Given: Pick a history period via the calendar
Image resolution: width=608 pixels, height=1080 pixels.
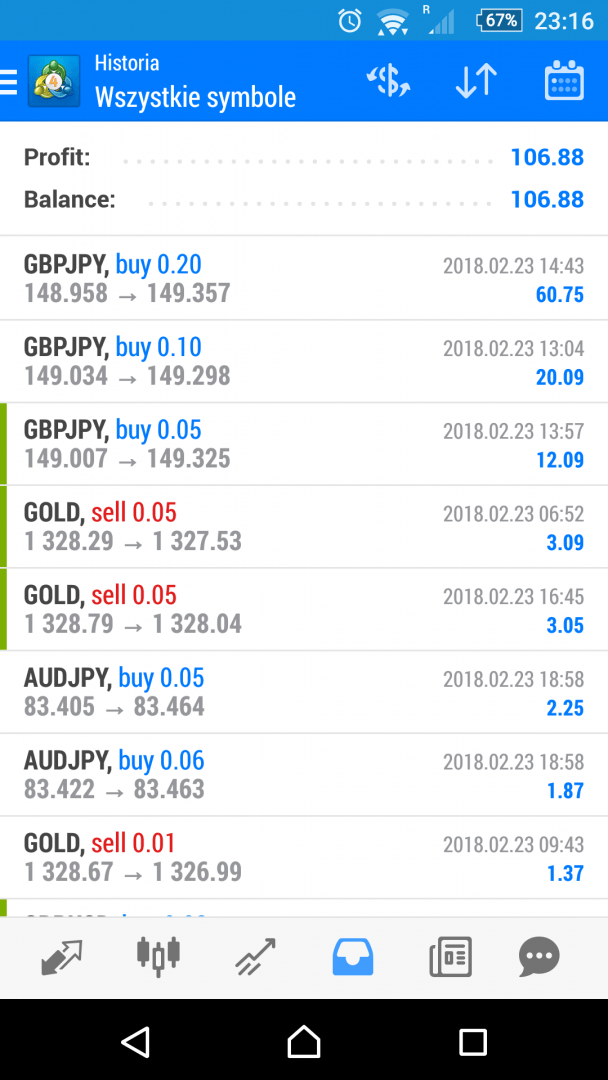Looking at the screenshot, I should point(564,82).
